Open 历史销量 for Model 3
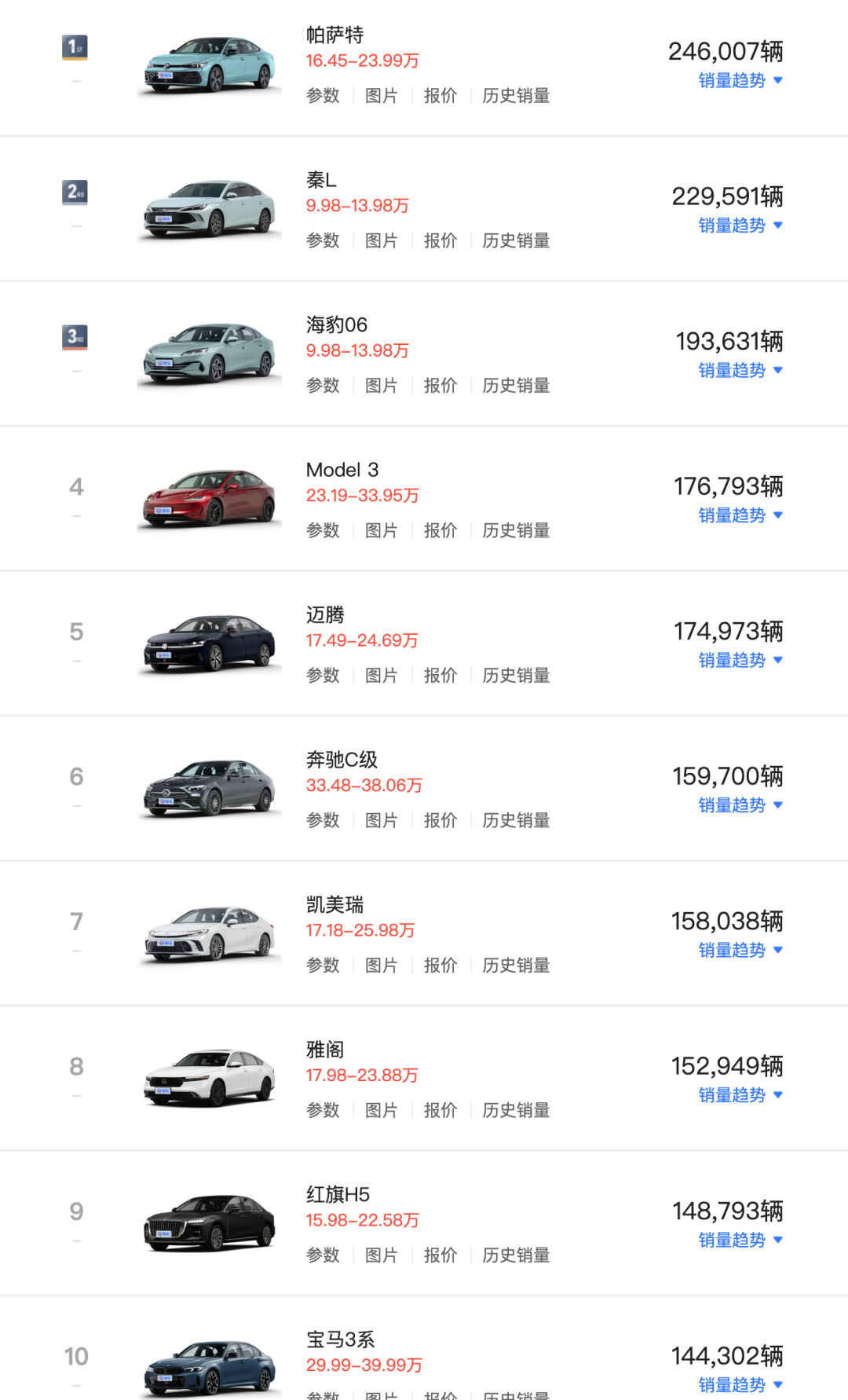The image size is (848, 1400). pyautogui.click(x=516, y=530)
